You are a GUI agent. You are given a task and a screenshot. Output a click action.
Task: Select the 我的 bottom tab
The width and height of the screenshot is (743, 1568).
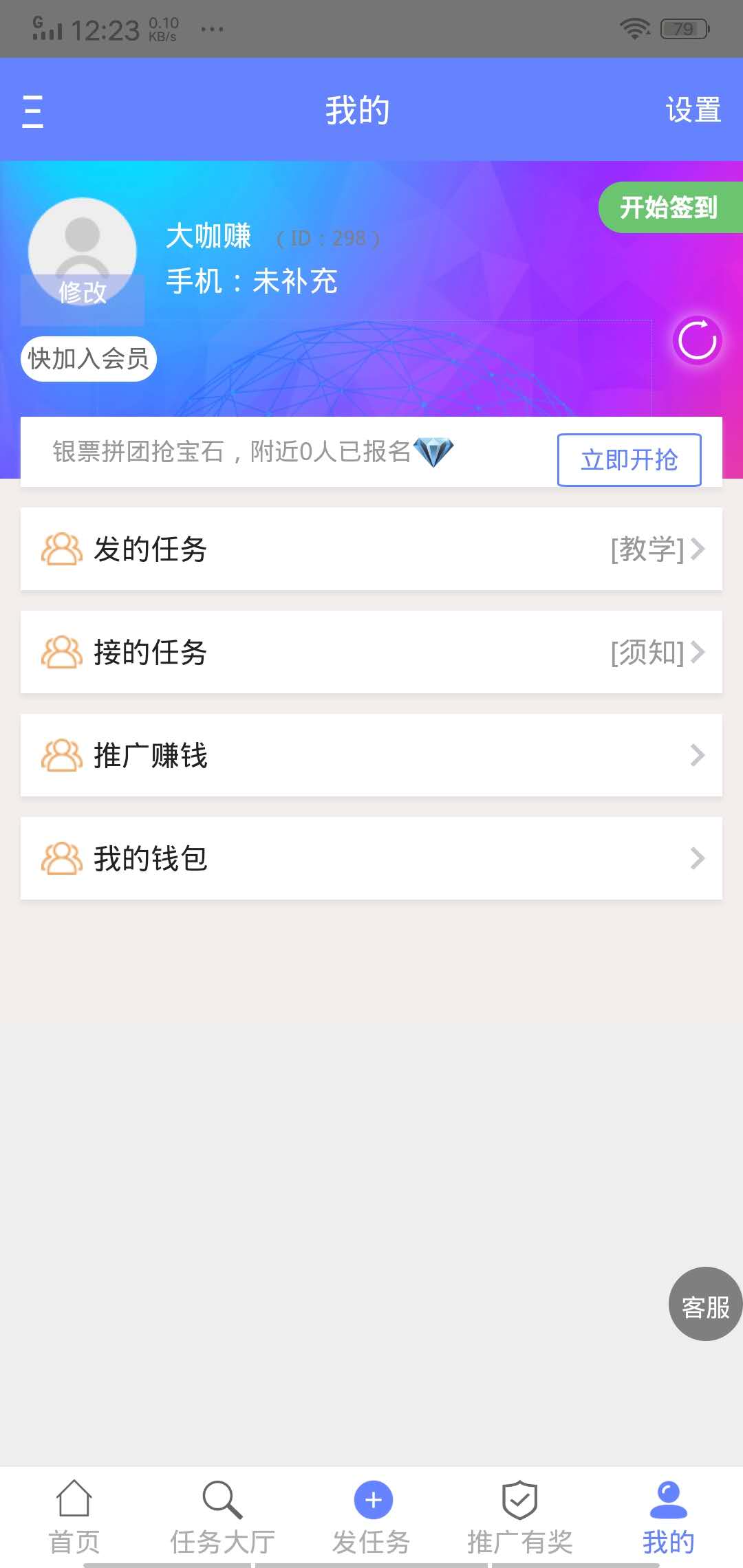[x=668, y=1517]
